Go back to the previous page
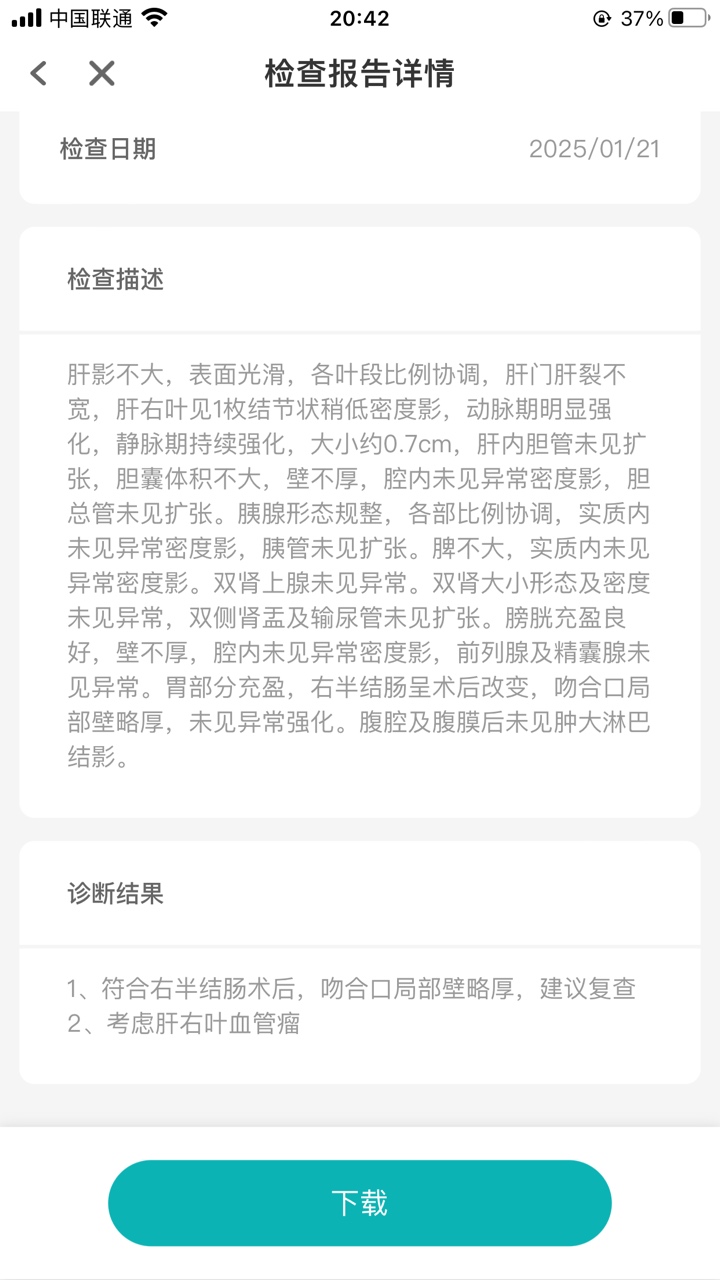Screen dimensions: 720x1280 point(39,73)
